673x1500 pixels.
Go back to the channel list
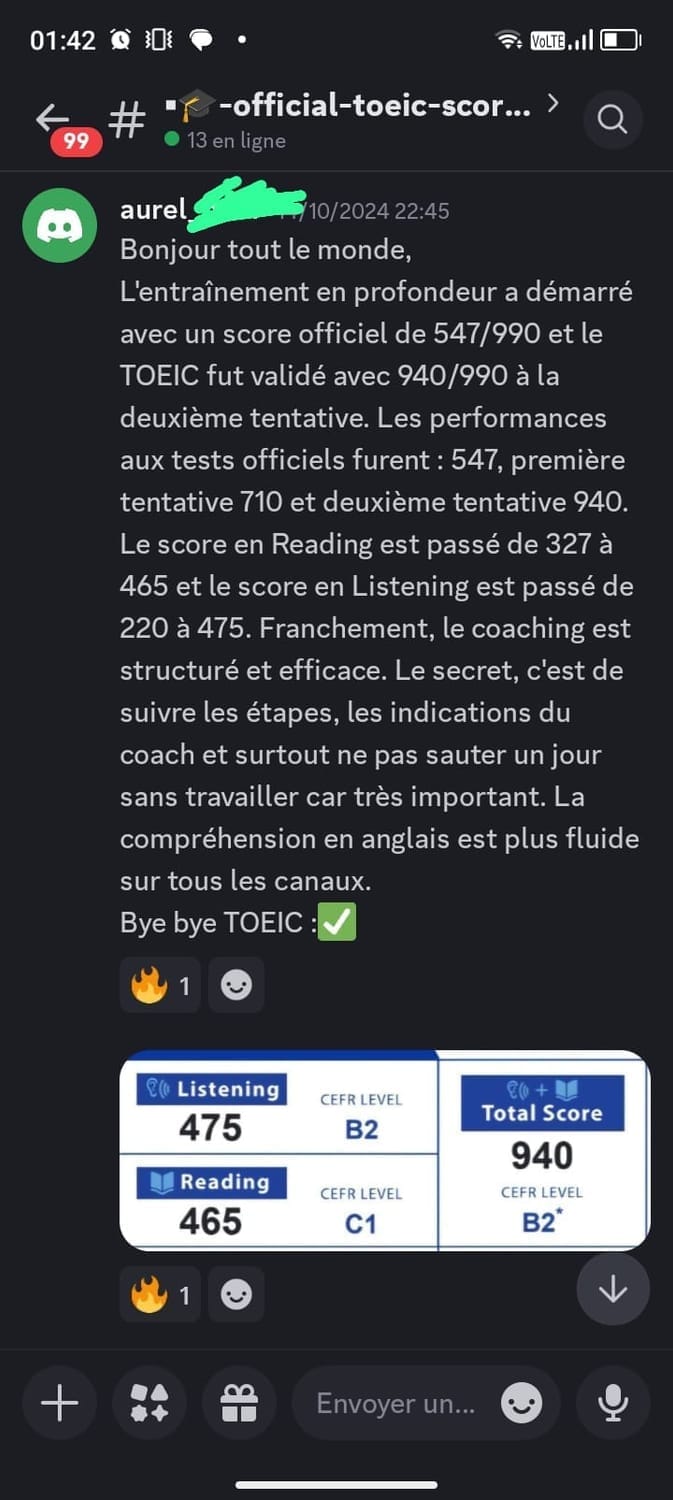(52, 120)
